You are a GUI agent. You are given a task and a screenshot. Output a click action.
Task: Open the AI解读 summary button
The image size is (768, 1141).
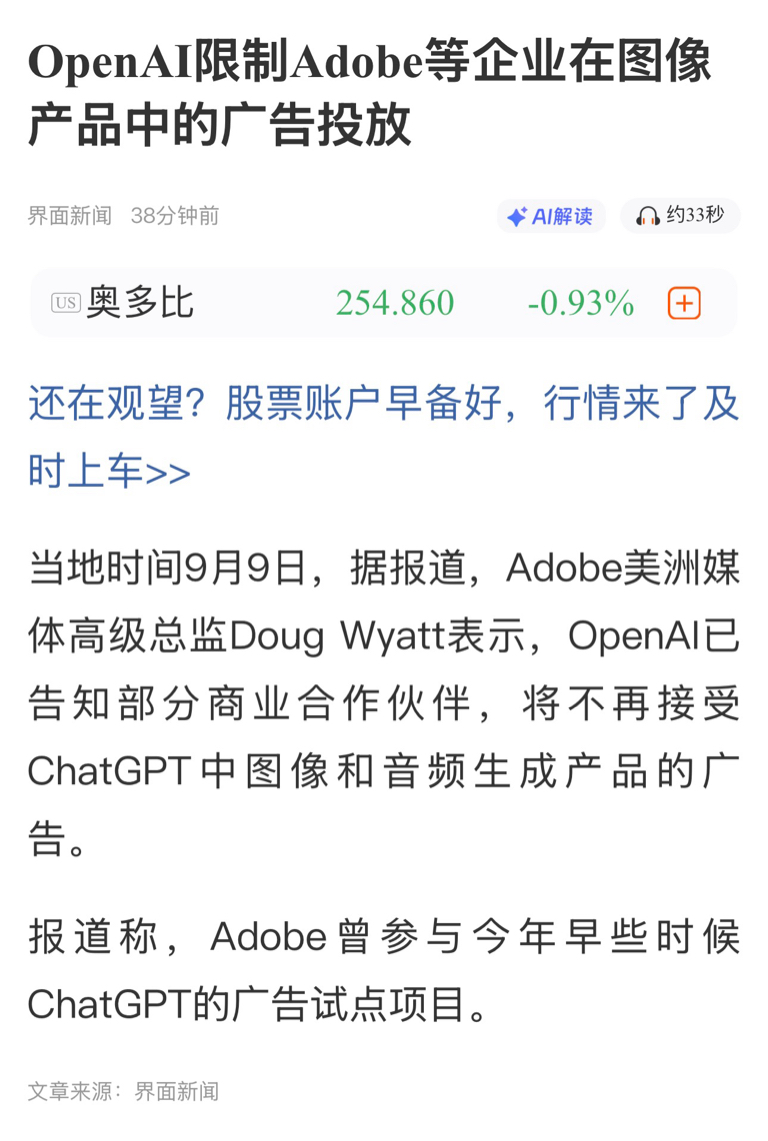(x=550, y=216)
